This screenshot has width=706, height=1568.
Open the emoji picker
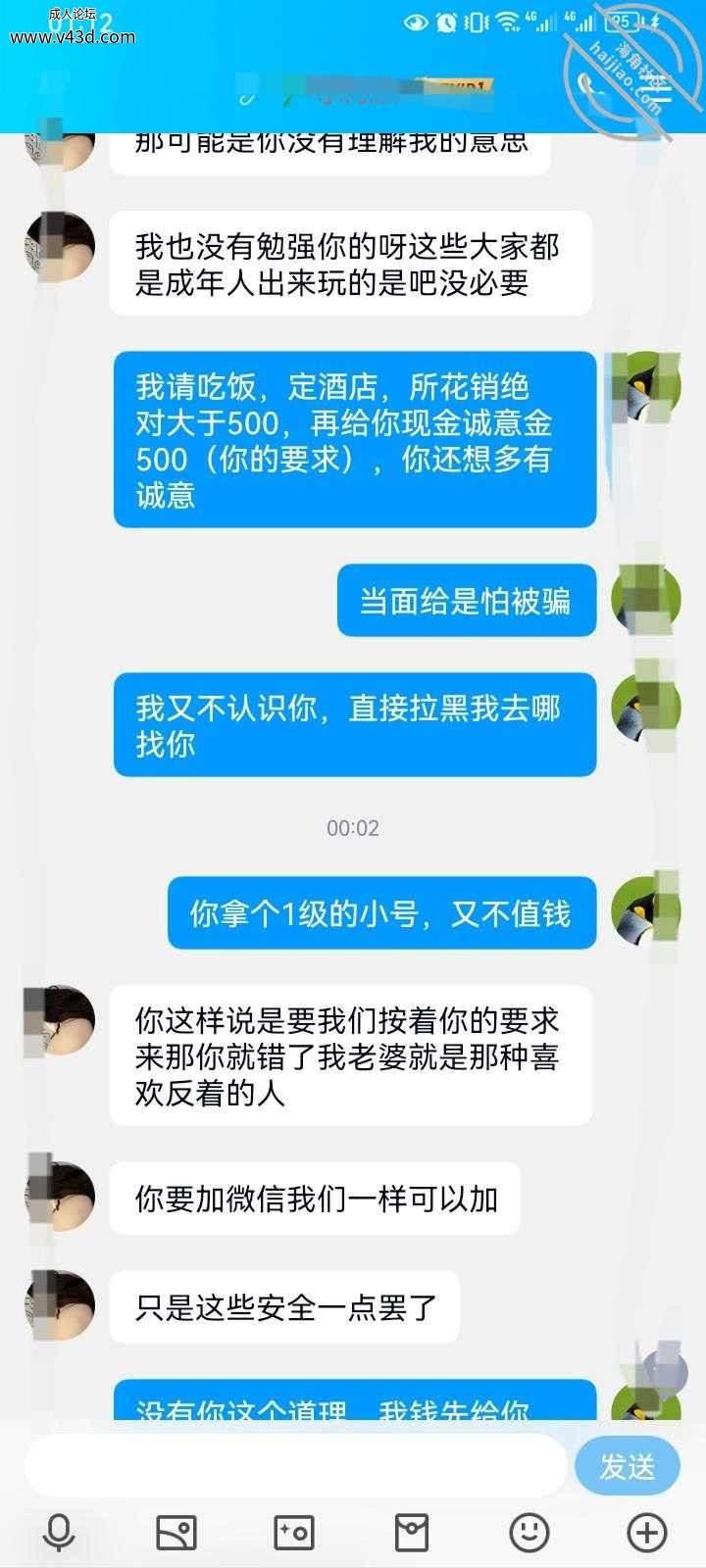(529, 1533)
